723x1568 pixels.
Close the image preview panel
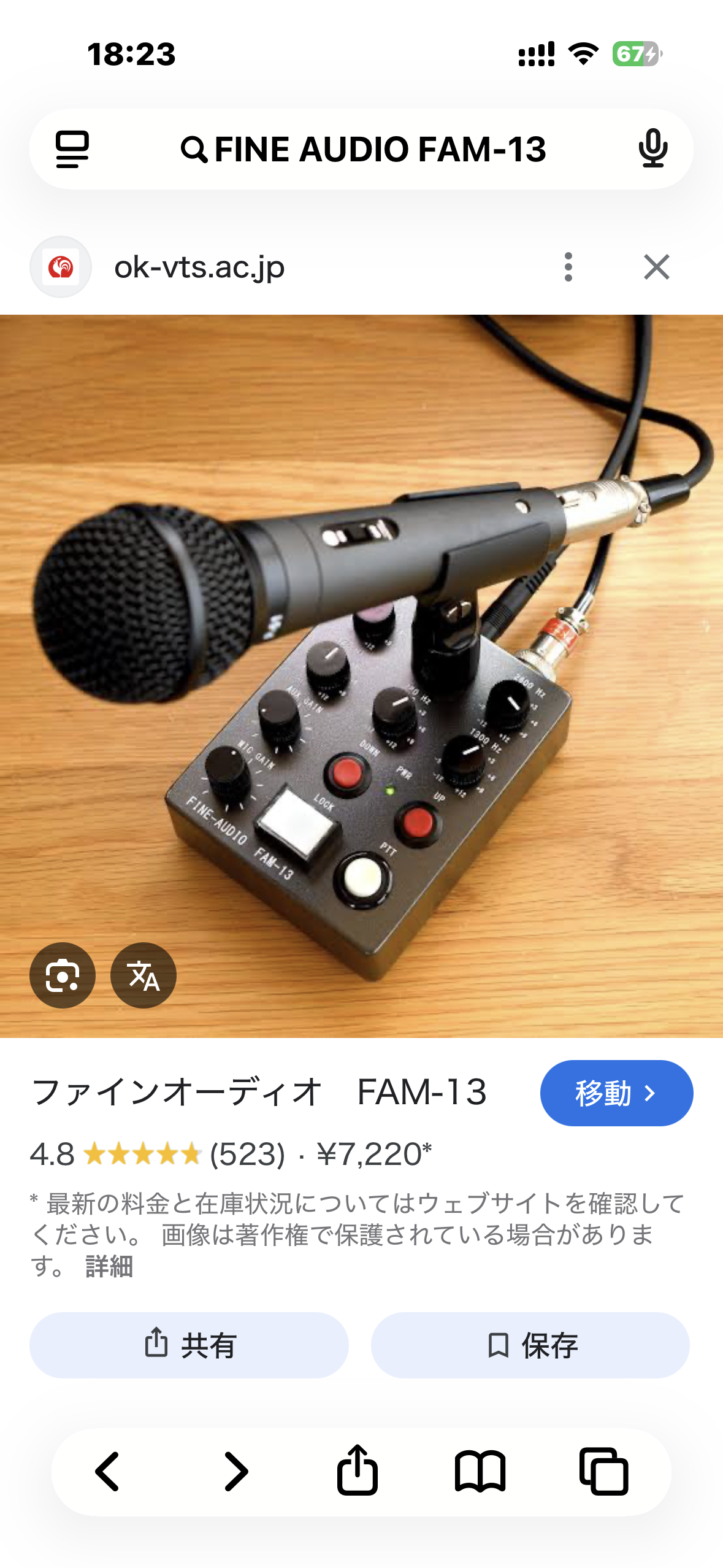(x=656, y=267)
